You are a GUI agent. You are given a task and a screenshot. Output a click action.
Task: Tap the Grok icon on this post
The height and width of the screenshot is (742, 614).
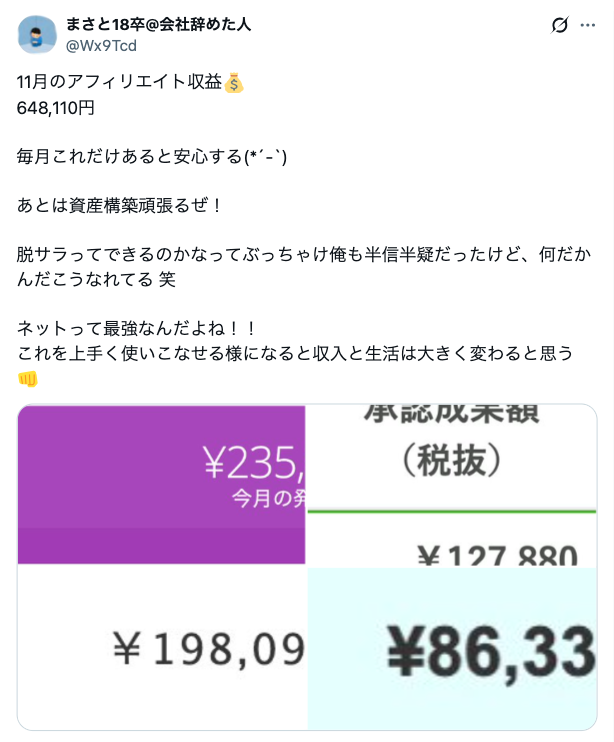560,25
